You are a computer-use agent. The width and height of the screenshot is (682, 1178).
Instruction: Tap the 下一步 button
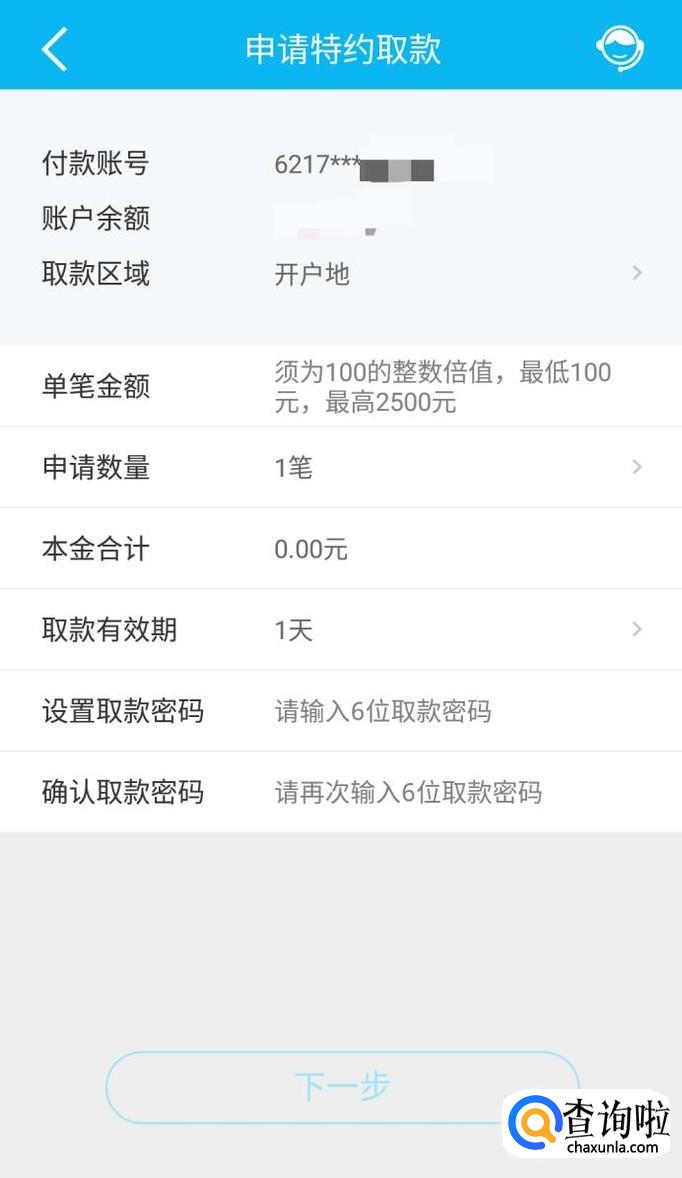coord(342,1086)
